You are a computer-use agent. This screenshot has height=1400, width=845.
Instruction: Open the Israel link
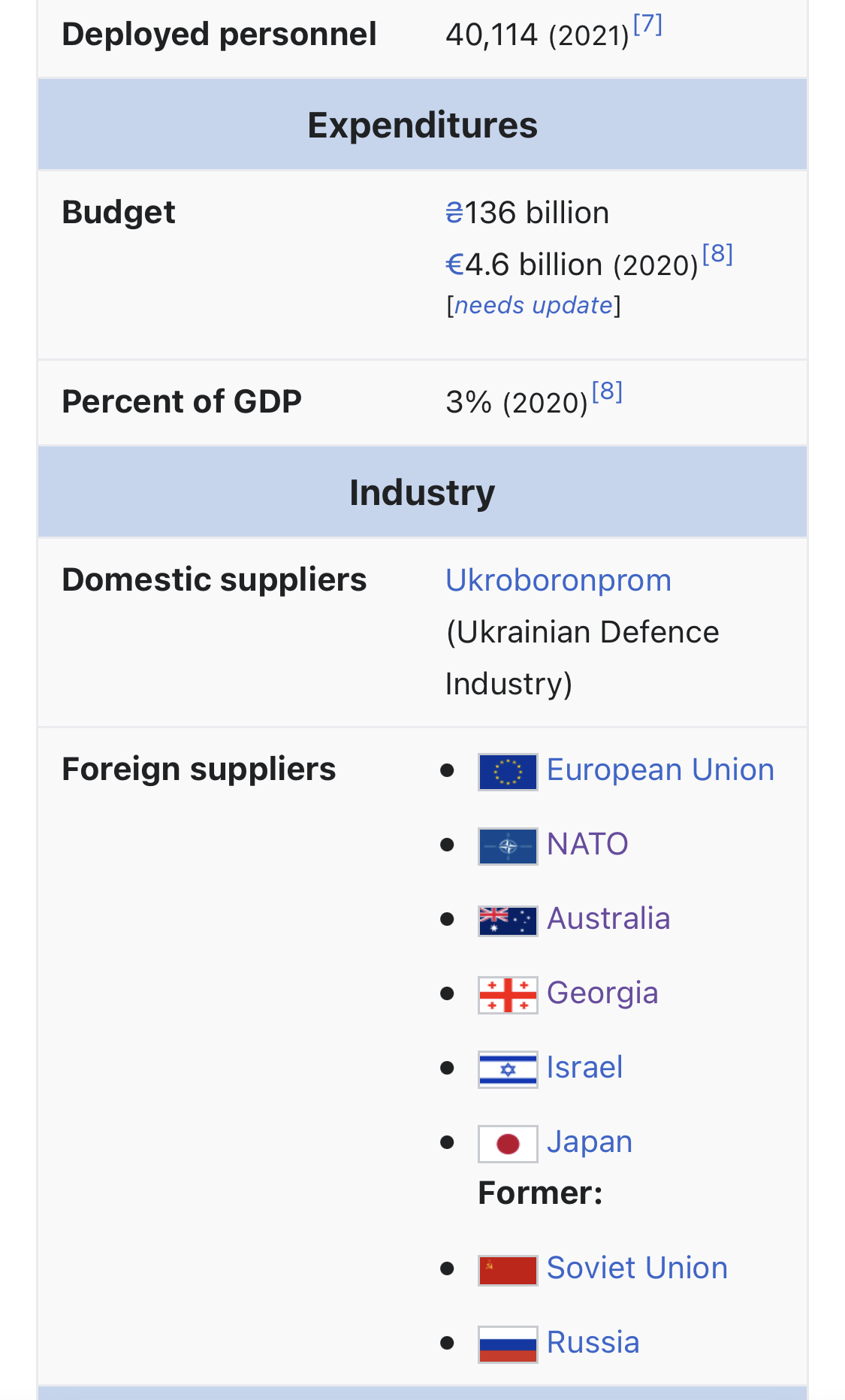[x=584, y=1068]
